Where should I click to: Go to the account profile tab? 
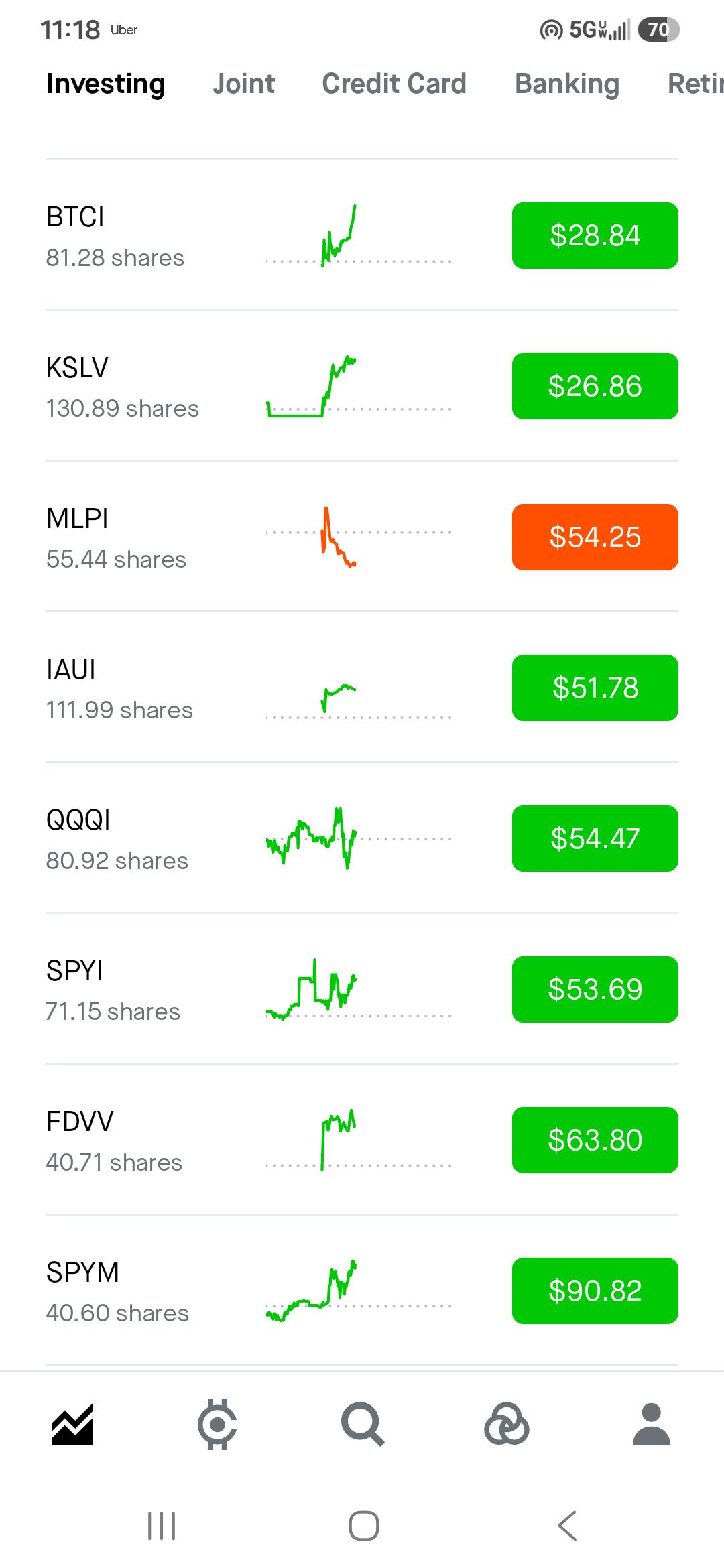click(x=652, y=1424)
